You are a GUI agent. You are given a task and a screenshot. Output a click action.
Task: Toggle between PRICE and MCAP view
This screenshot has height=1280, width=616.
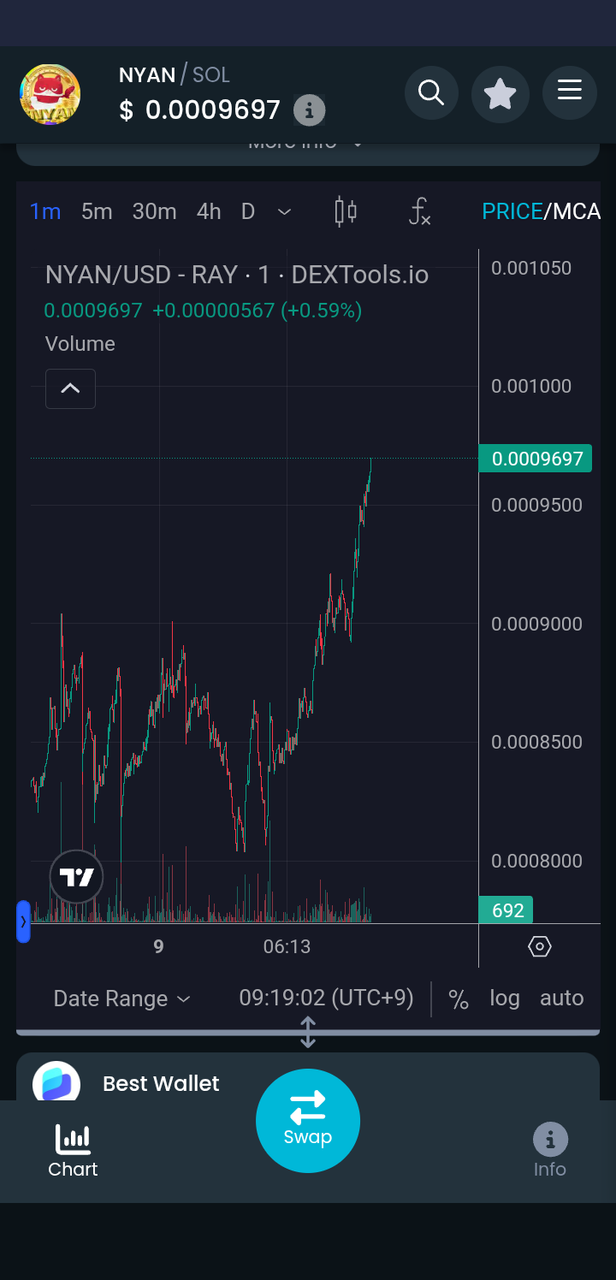tap(541, 211)
